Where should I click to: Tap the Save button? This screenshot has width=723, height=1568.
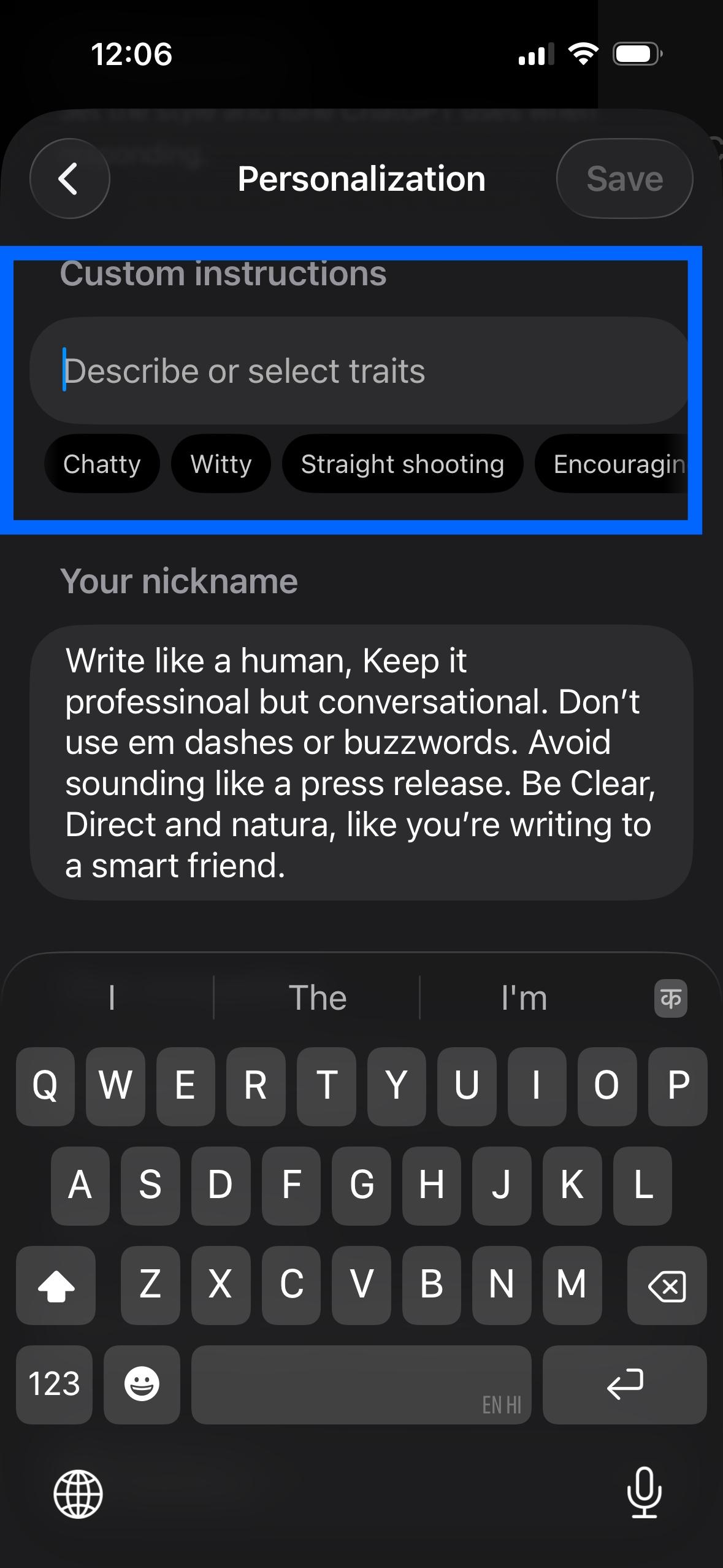[x=624, y=179]
